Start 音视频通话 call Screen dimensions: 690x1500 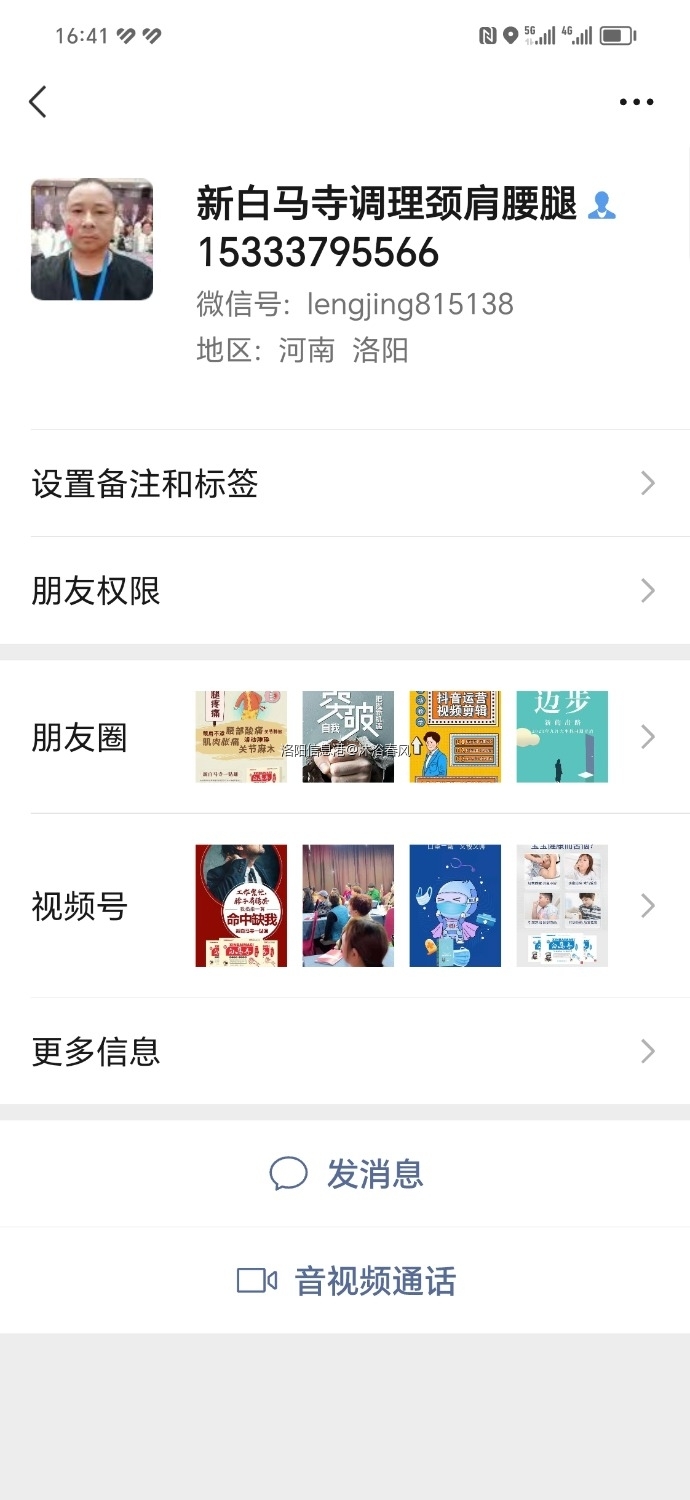coord(346,1281)
